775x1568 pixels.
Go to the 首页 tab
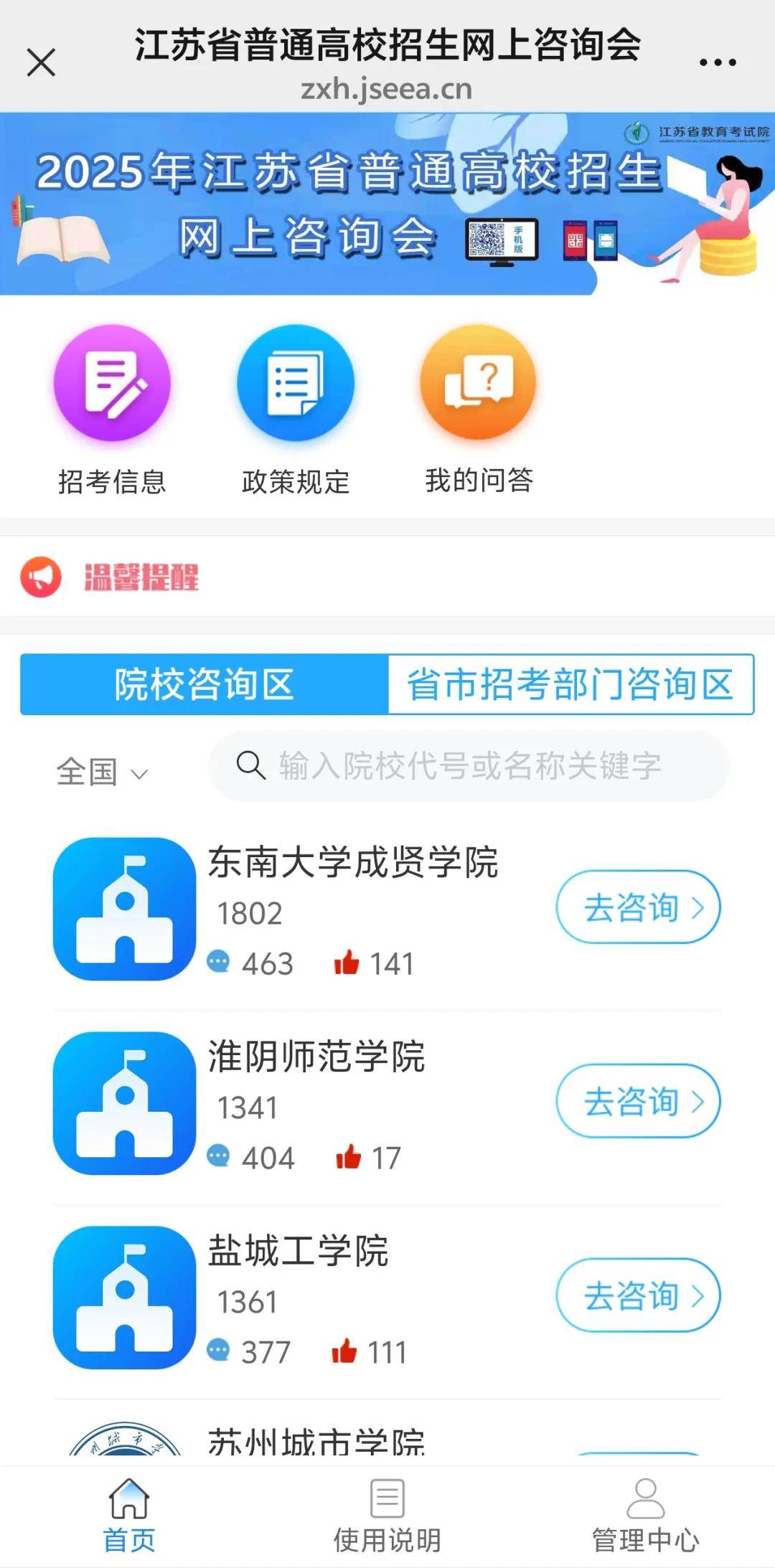[x=129, y=1515]
